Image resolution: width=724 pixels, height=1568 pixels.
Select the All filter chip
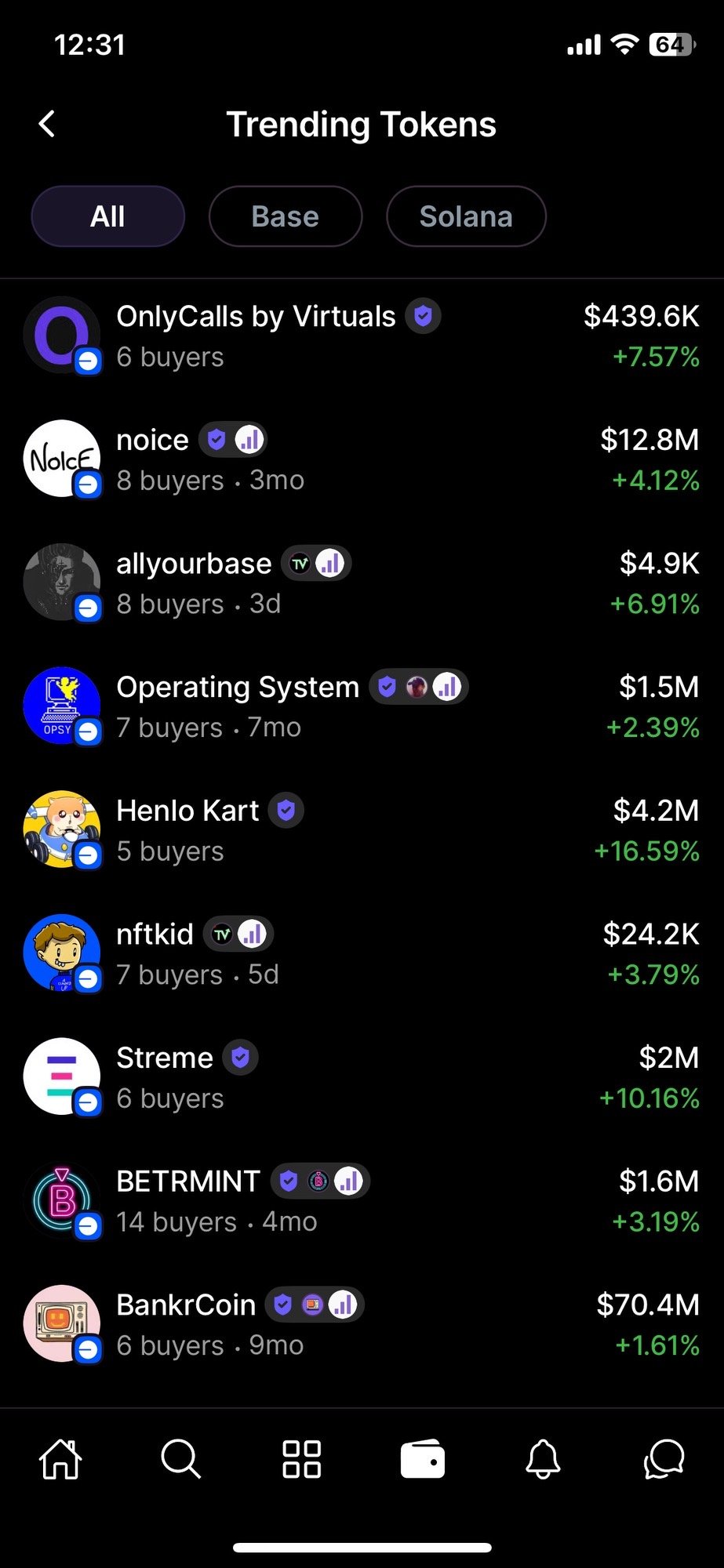click(x=107, y=216)
